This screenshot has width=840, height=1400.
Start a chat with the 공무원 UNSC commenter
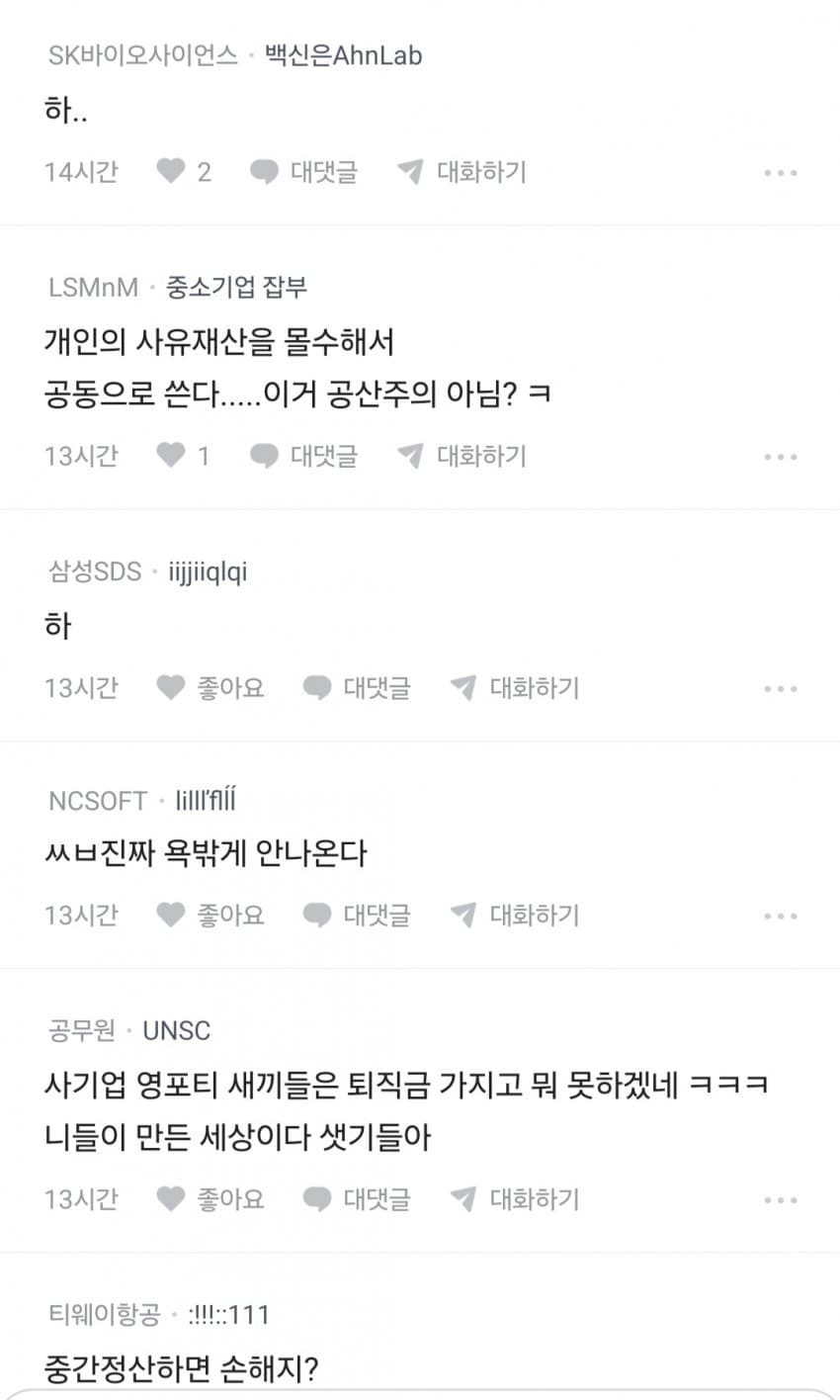click(514, 1199)
